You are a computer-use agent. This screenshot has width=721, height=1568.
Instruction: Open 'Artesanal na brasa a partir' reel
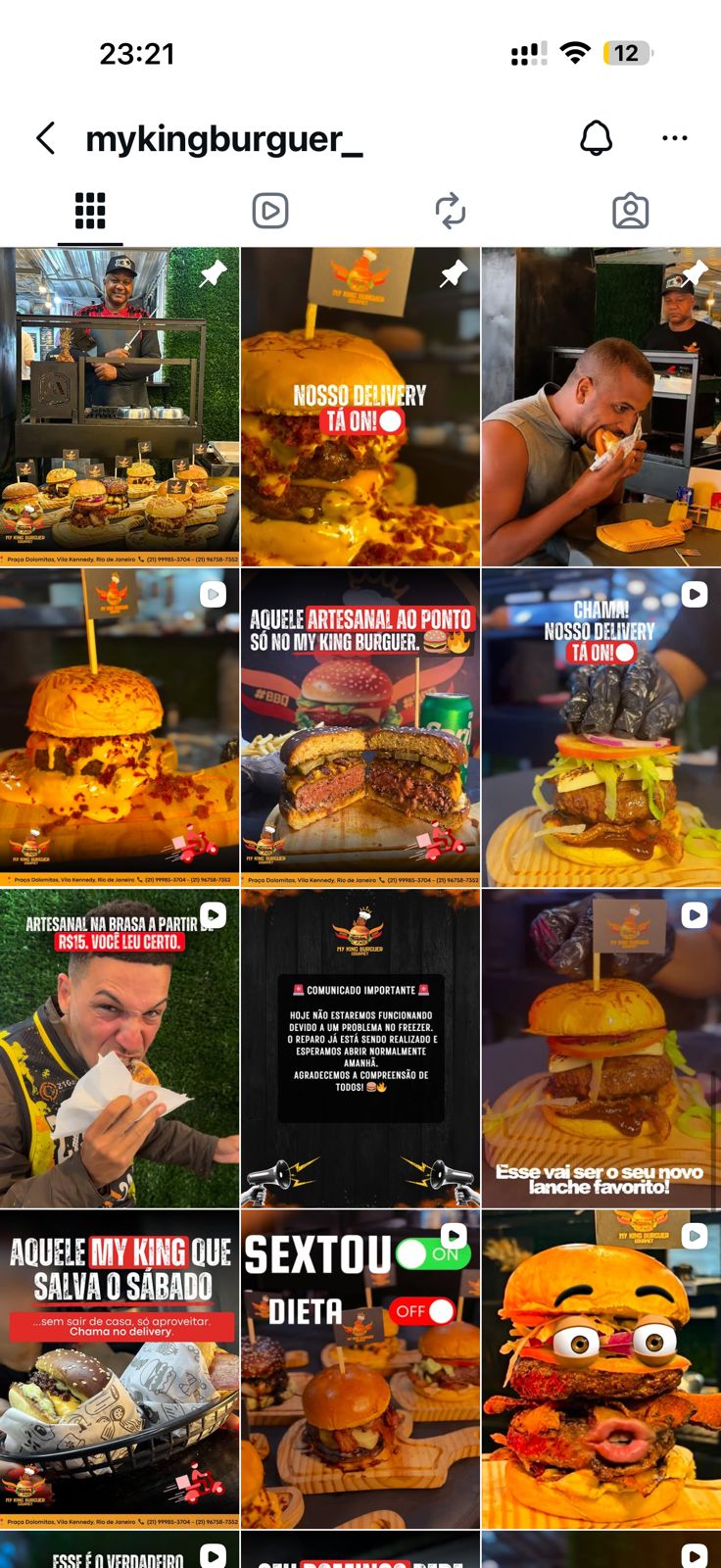click(x=120, y=1048)
